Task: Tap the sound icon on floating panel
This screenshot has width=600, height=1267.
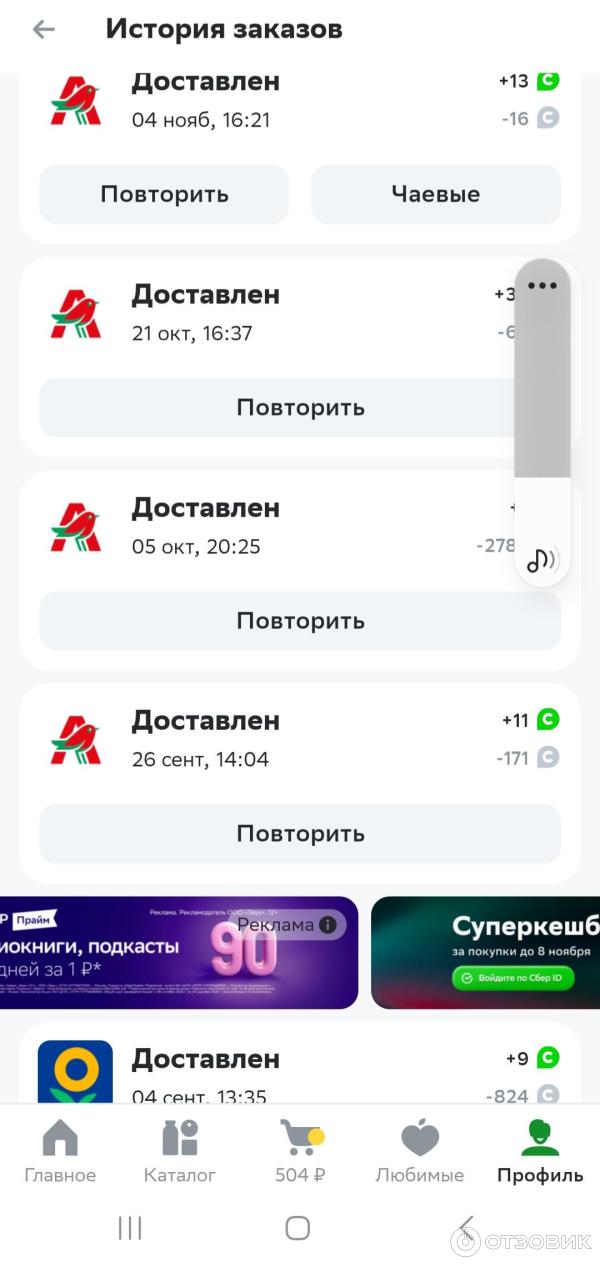Action: [542, 560]
